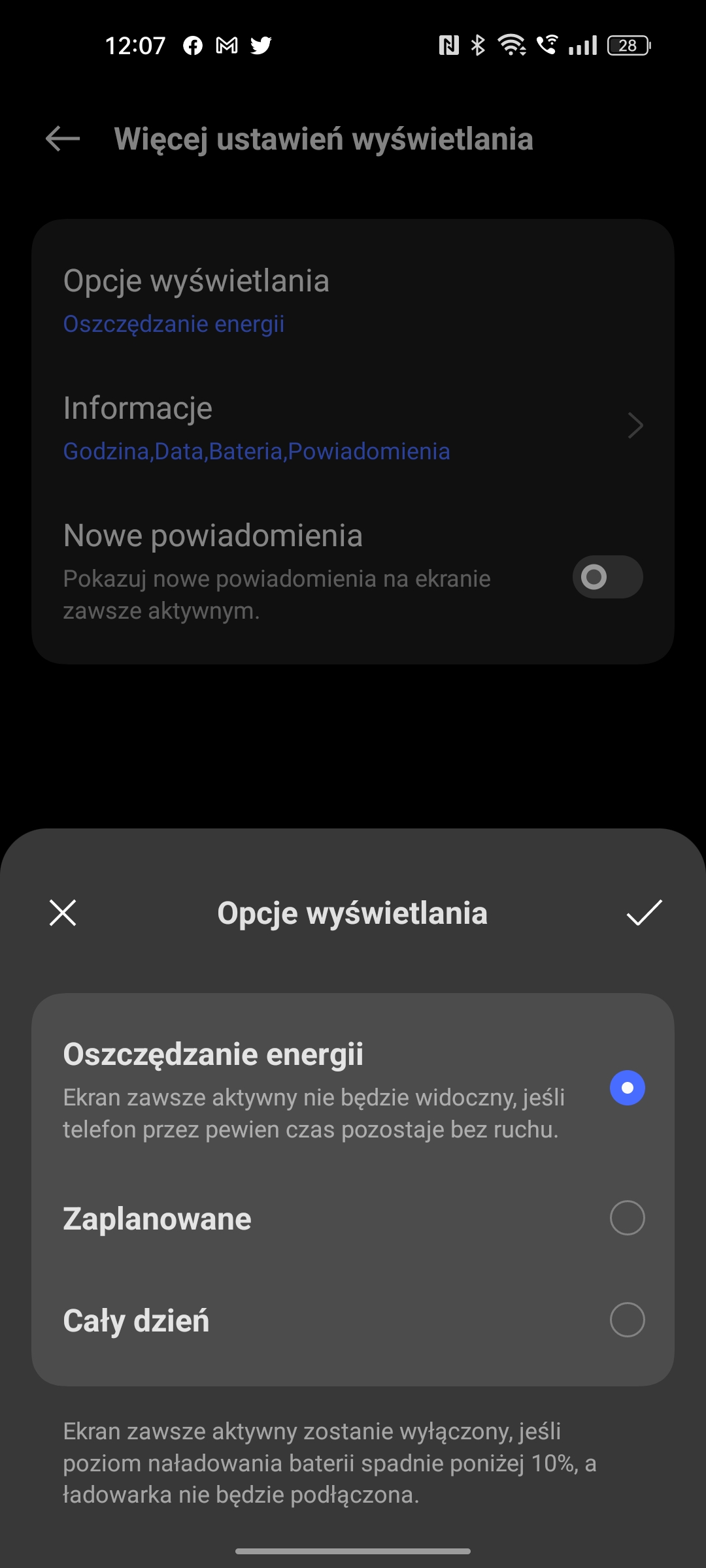
Task: Tap the Godzina,Data,Bateria,Powiadomienia link
Action: (256, 451)
